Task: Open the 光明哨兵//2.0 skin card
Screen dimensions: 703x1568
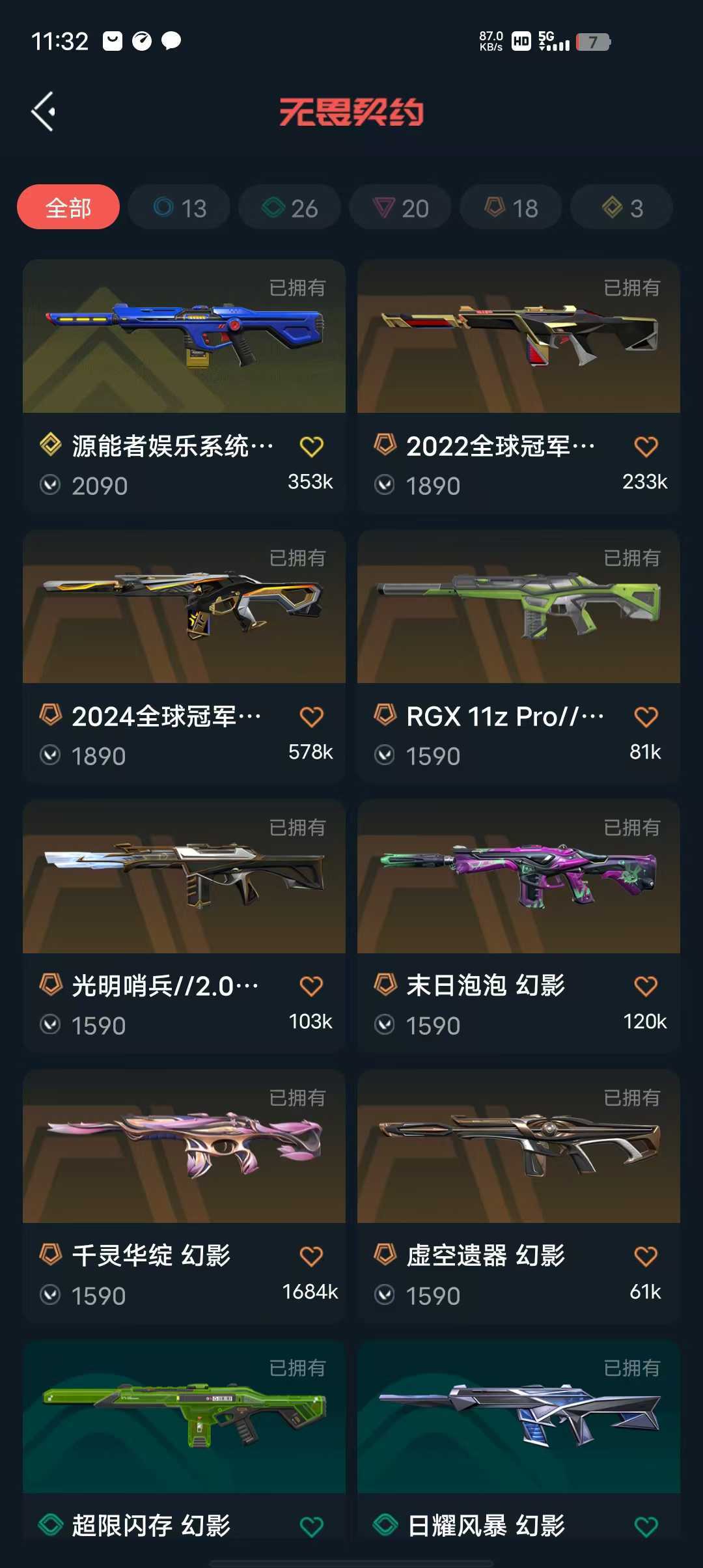Action: [184, 927]
